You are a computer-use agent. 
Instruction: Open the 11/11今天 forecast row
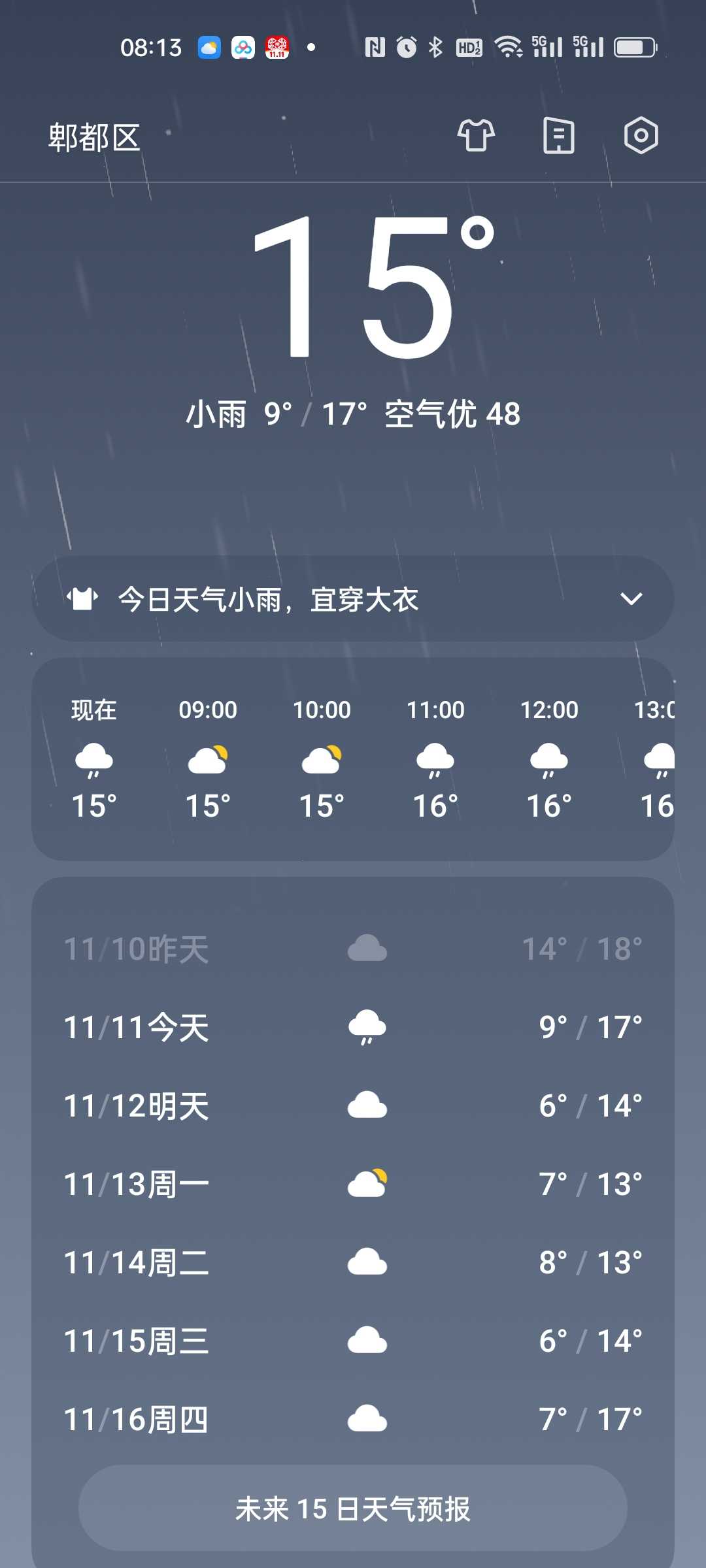click(x=353, y=1027)
